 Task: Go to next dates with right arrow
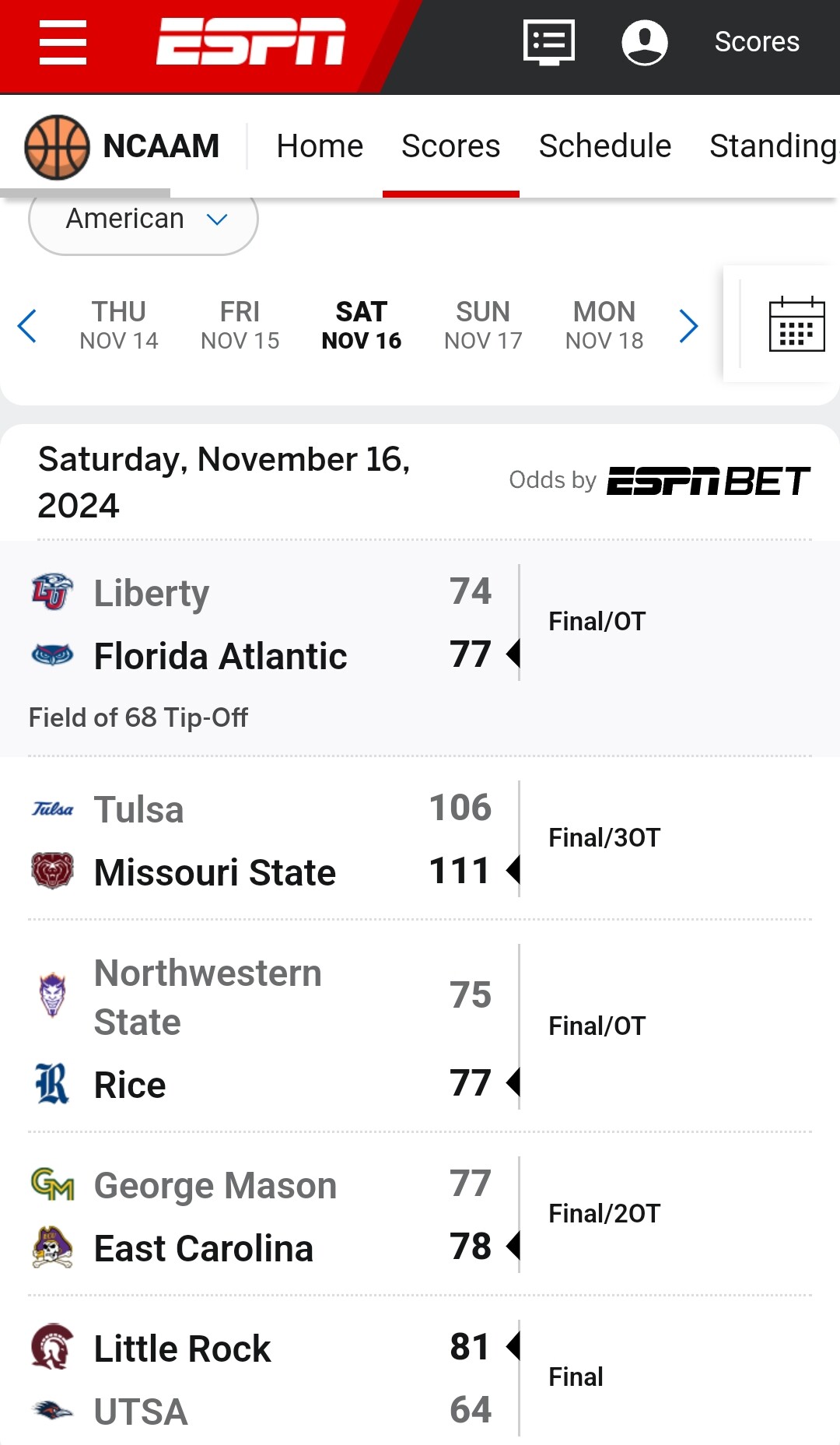coord(688,325)
